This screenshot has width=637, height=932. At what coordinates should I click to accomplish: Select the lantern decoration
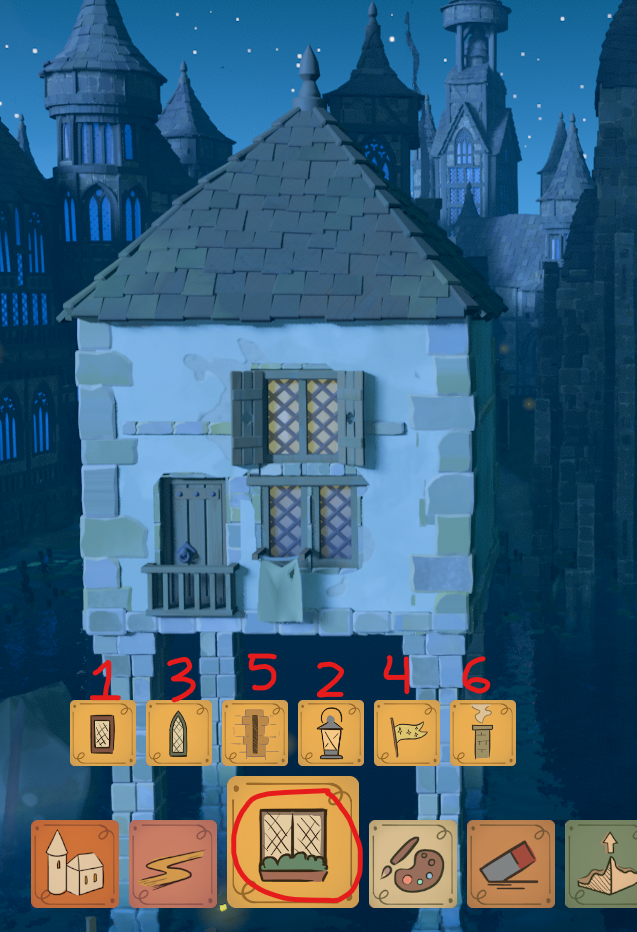(330, 733)
